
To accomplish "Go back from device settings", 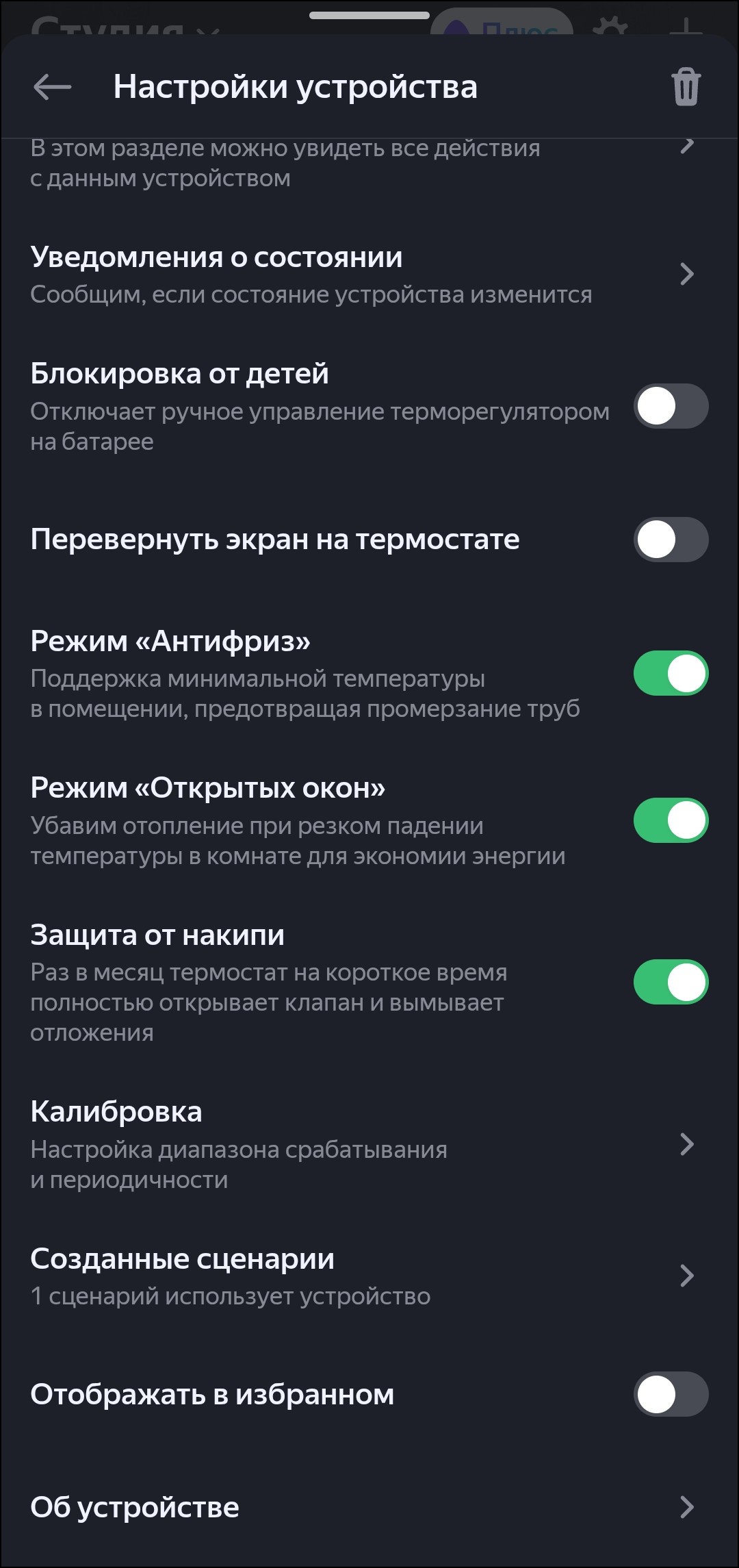I will (x=52, y=87).
